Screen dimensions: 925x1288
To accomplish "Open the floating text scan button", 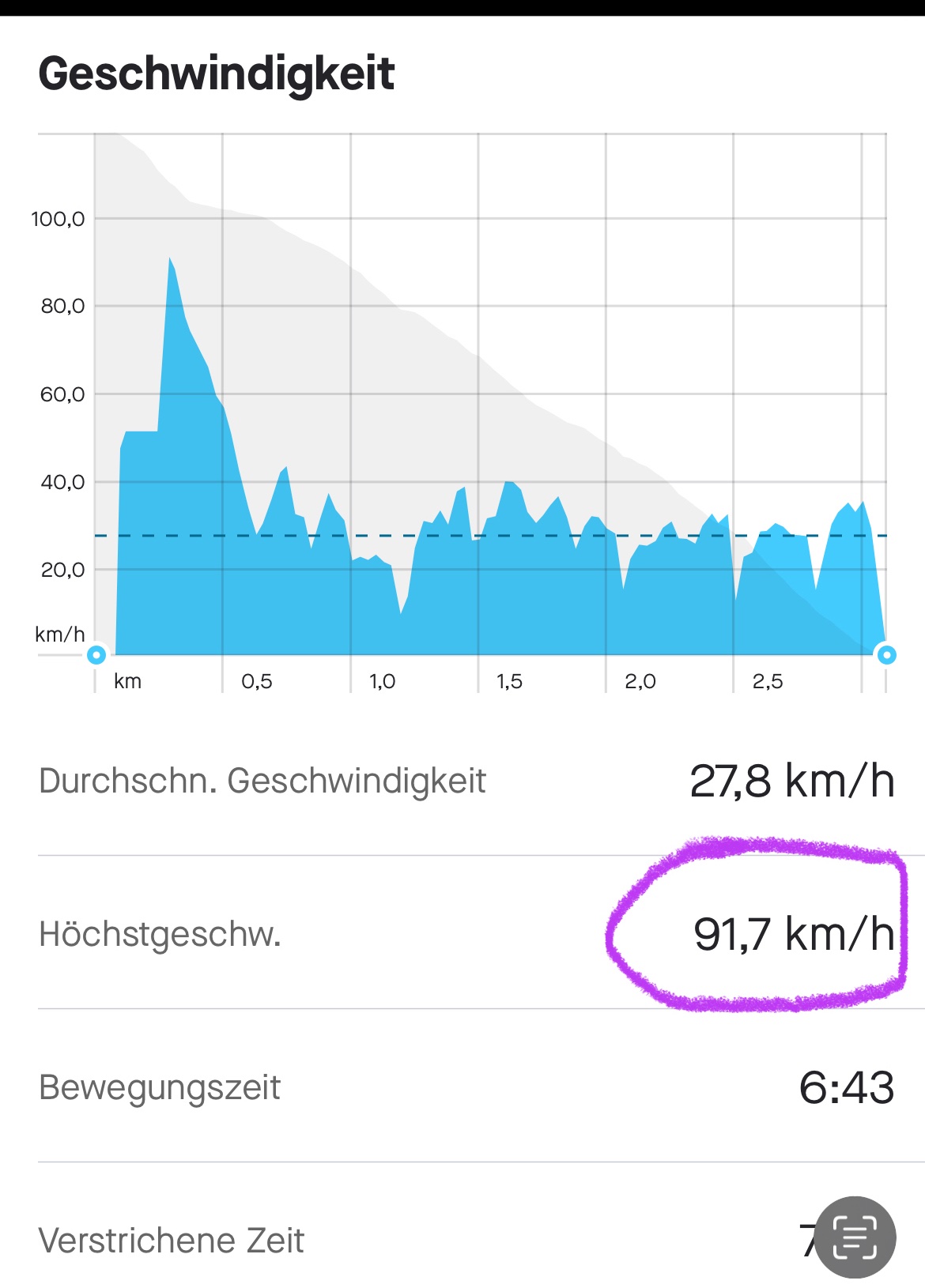I will [855, 1237].
